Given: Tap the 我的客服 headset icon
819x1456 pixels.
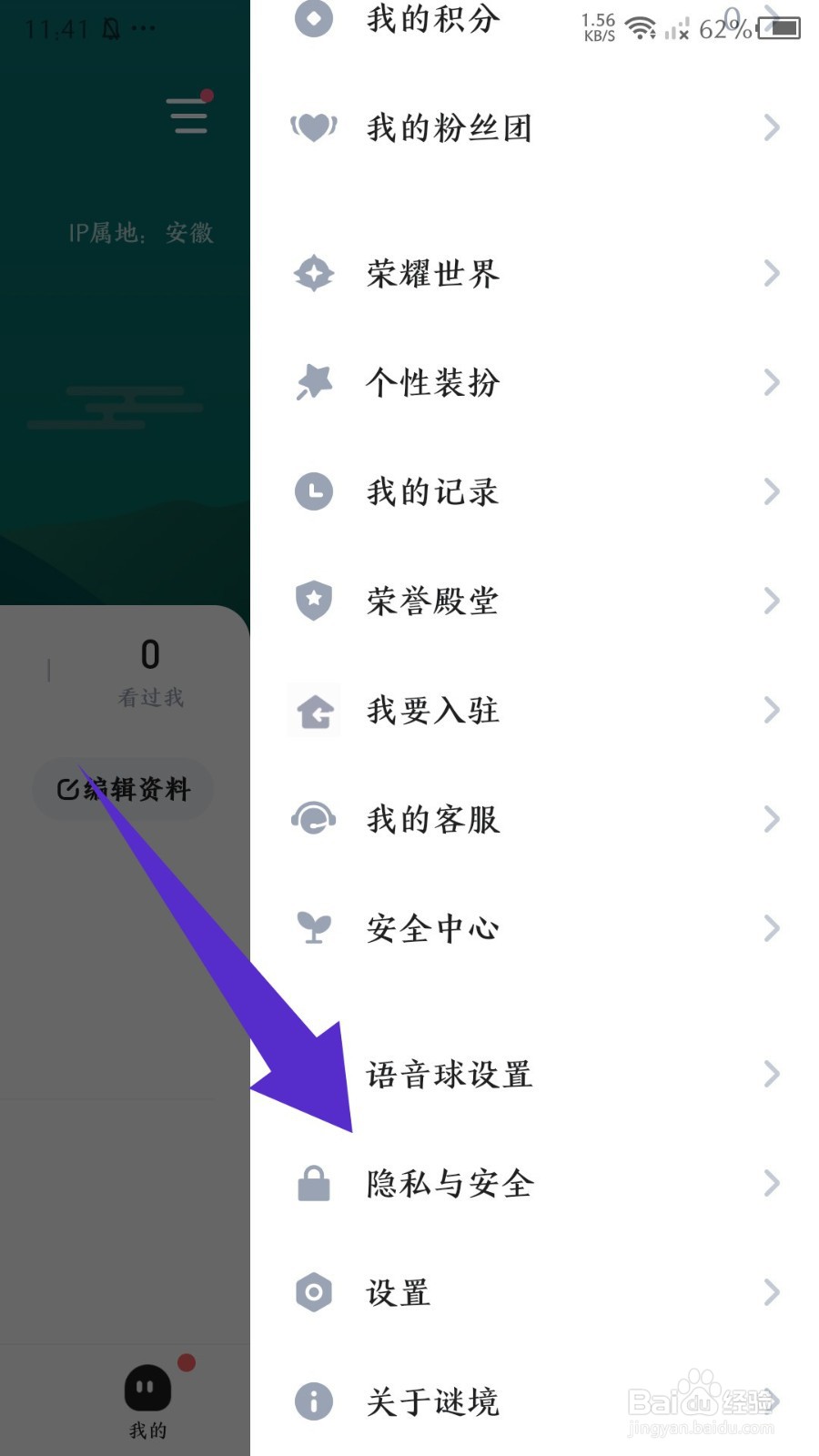Looking at the screenshot, I should click(313, 819).
